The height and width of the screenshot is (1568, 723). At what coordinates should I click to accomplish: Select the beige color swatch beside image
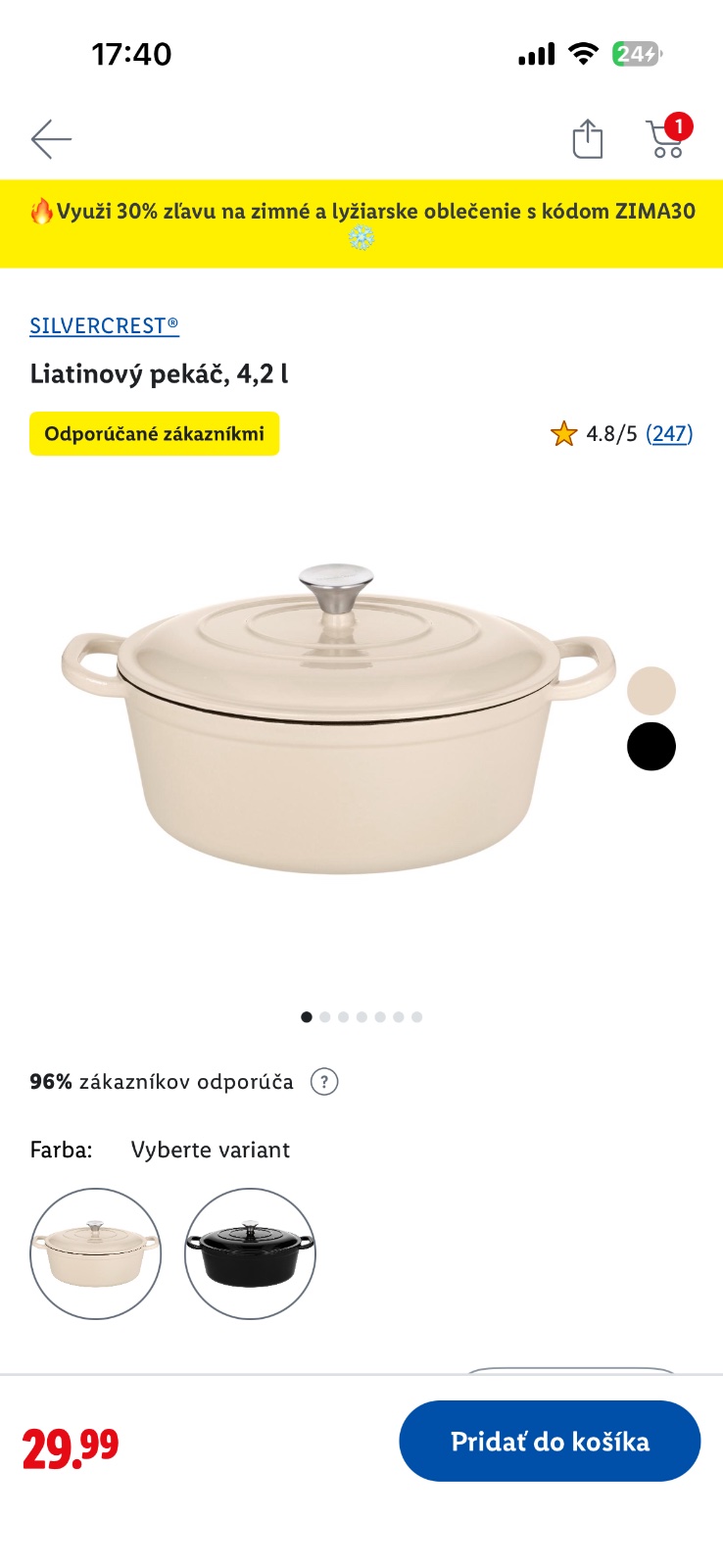(651, 691)
